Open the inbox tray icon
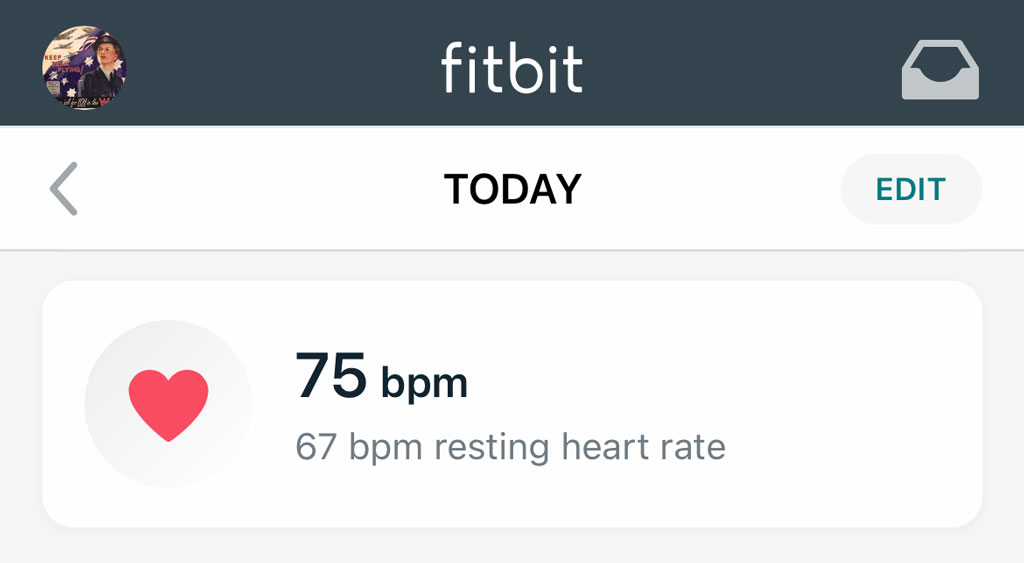This screenshot has height=563, width=1024. [x=940, y=70]
